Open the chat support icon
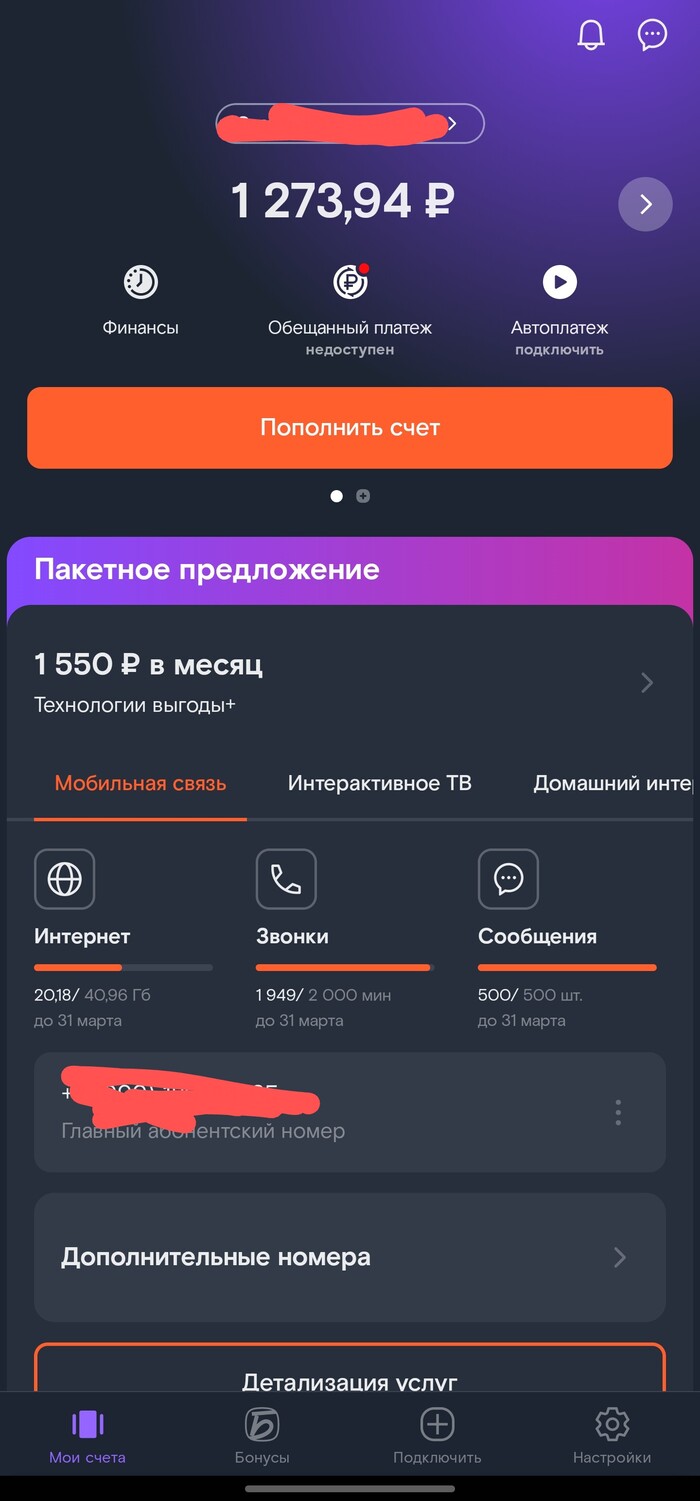The height and width of the screenshot is (1501, 700). (652, 35)
